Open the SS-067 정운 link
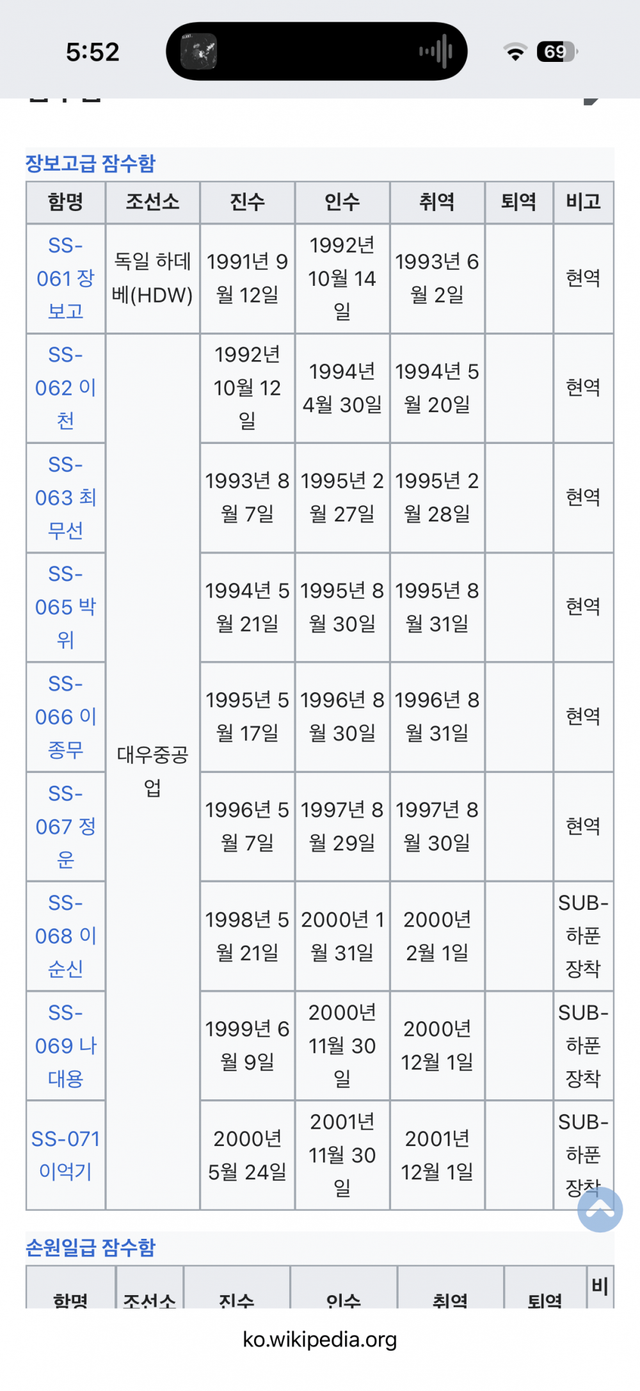 (x=66, y=827)
